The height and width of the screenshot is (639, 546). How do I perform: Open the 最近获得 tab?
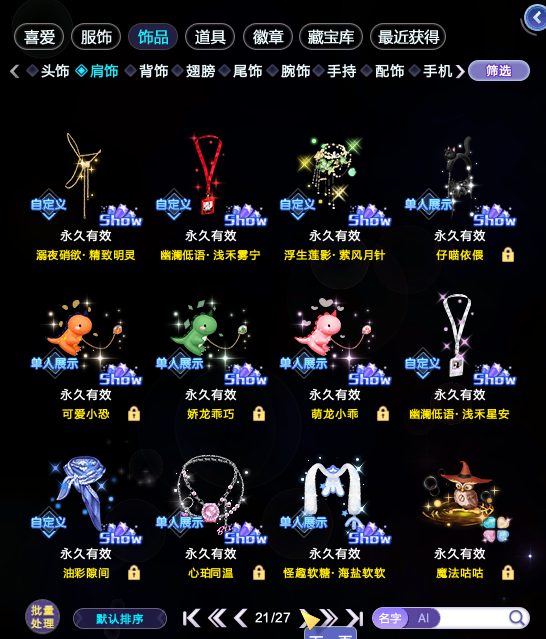click(408, 37)
